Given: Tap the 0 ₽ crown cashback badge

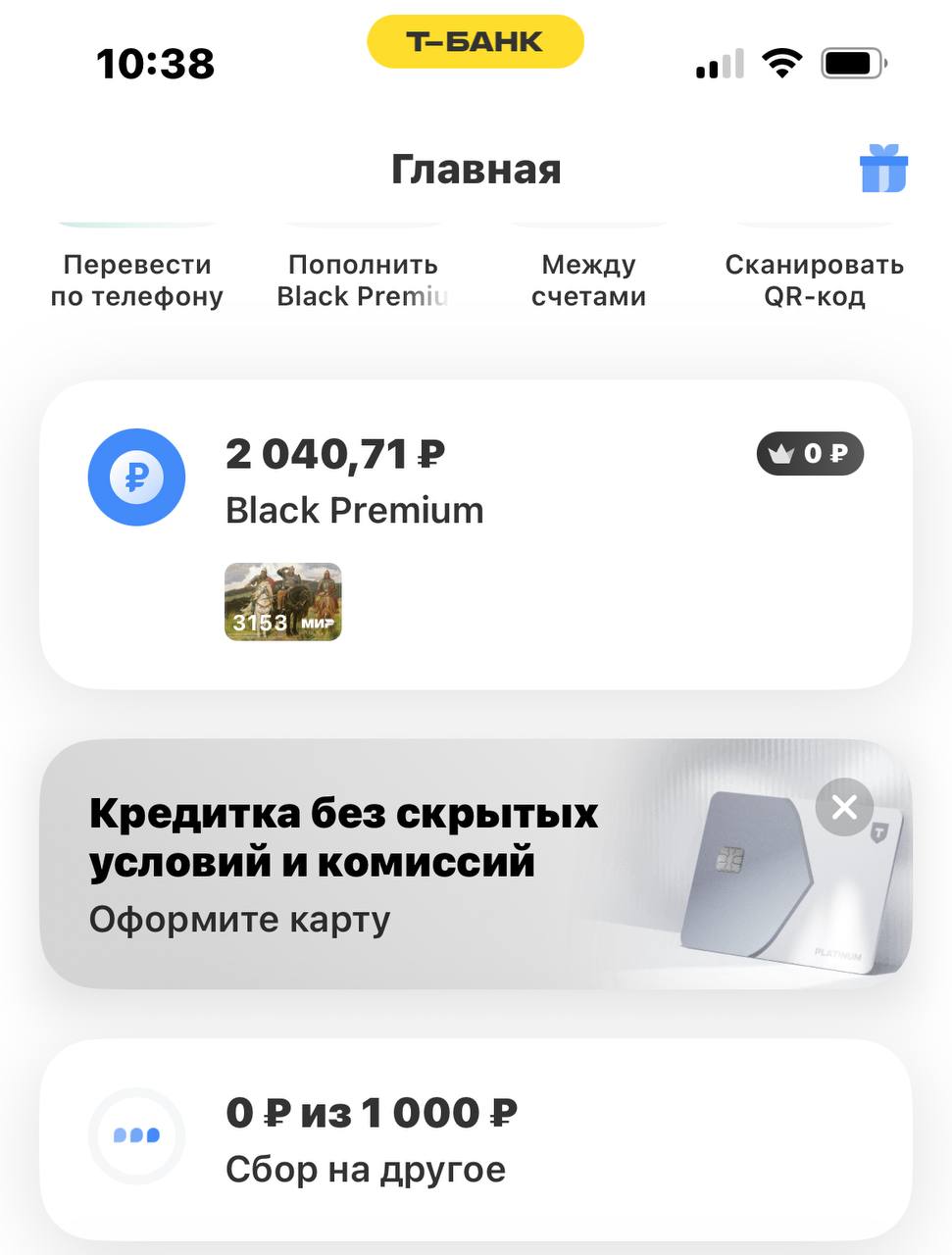Looking at the screenshot, I should click(810, 454).
